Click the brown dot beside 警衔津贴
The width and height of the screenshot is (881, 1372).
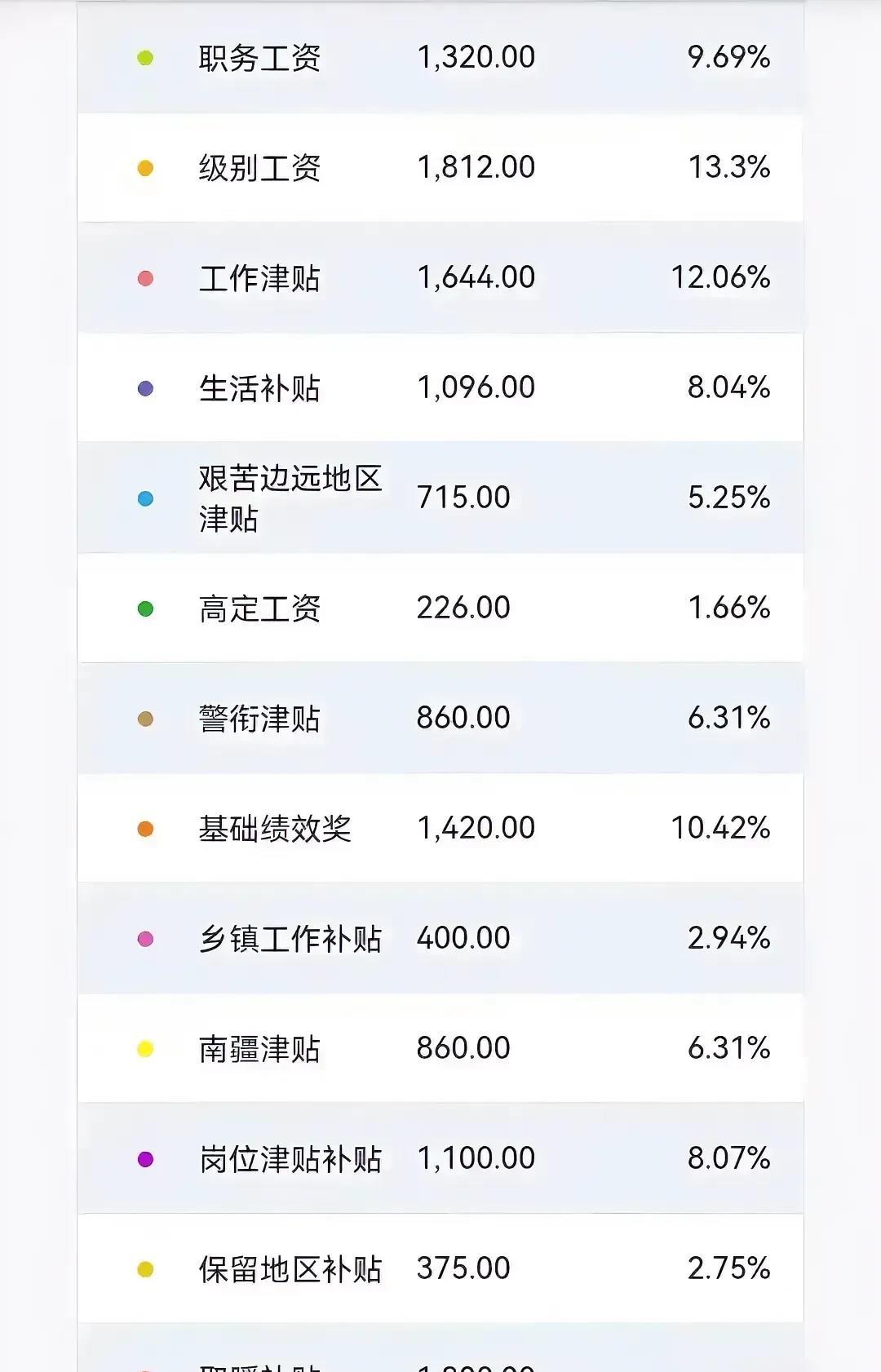click(x=145, y=717)
